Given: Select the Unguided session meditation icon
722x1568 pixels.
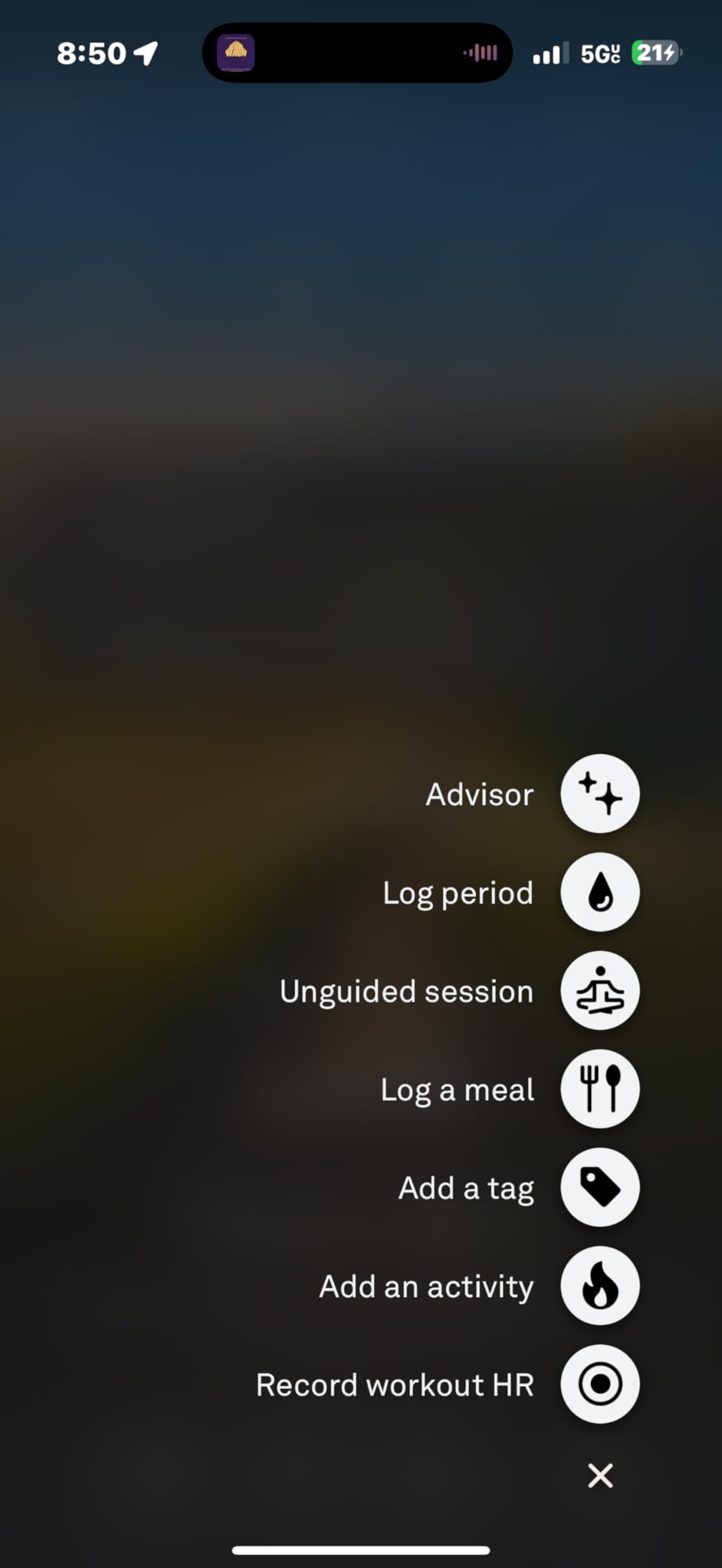Looking at the screenshot, I should click(x=599, y=991).
